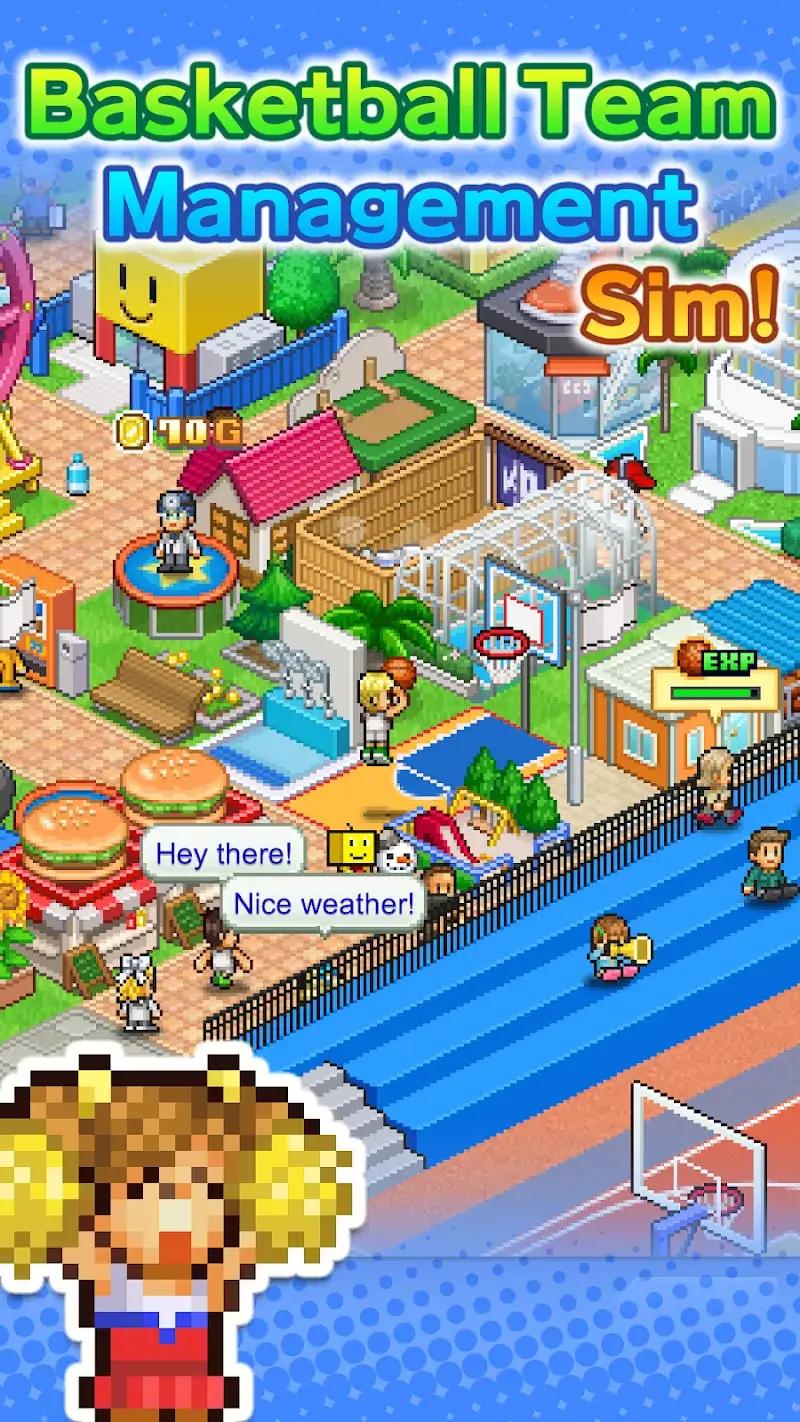Image resolution: width=800 pixels, height=1422 pixels.
Task: Click the Hey there speech bubble
Action: point(222,853)
